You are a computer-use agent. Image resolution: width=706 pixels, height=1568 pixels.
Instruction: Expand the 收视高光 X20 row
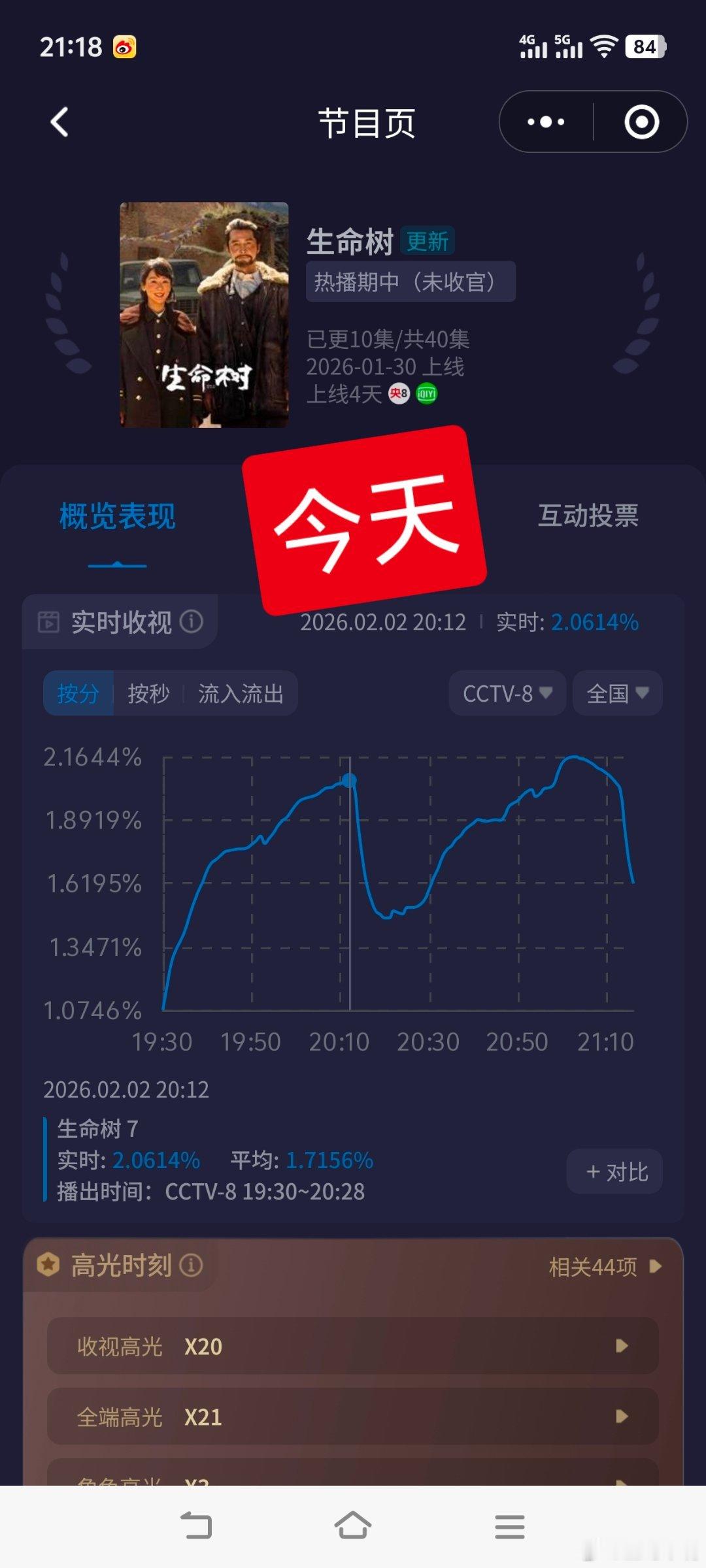click(353, 1347)
